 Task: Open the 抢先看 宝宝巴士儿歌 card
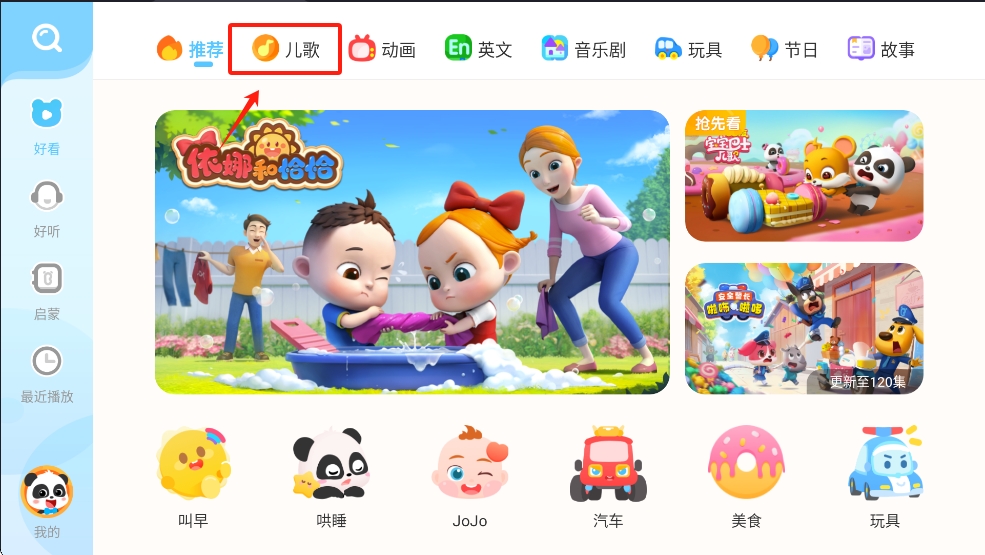coord(804,176)
